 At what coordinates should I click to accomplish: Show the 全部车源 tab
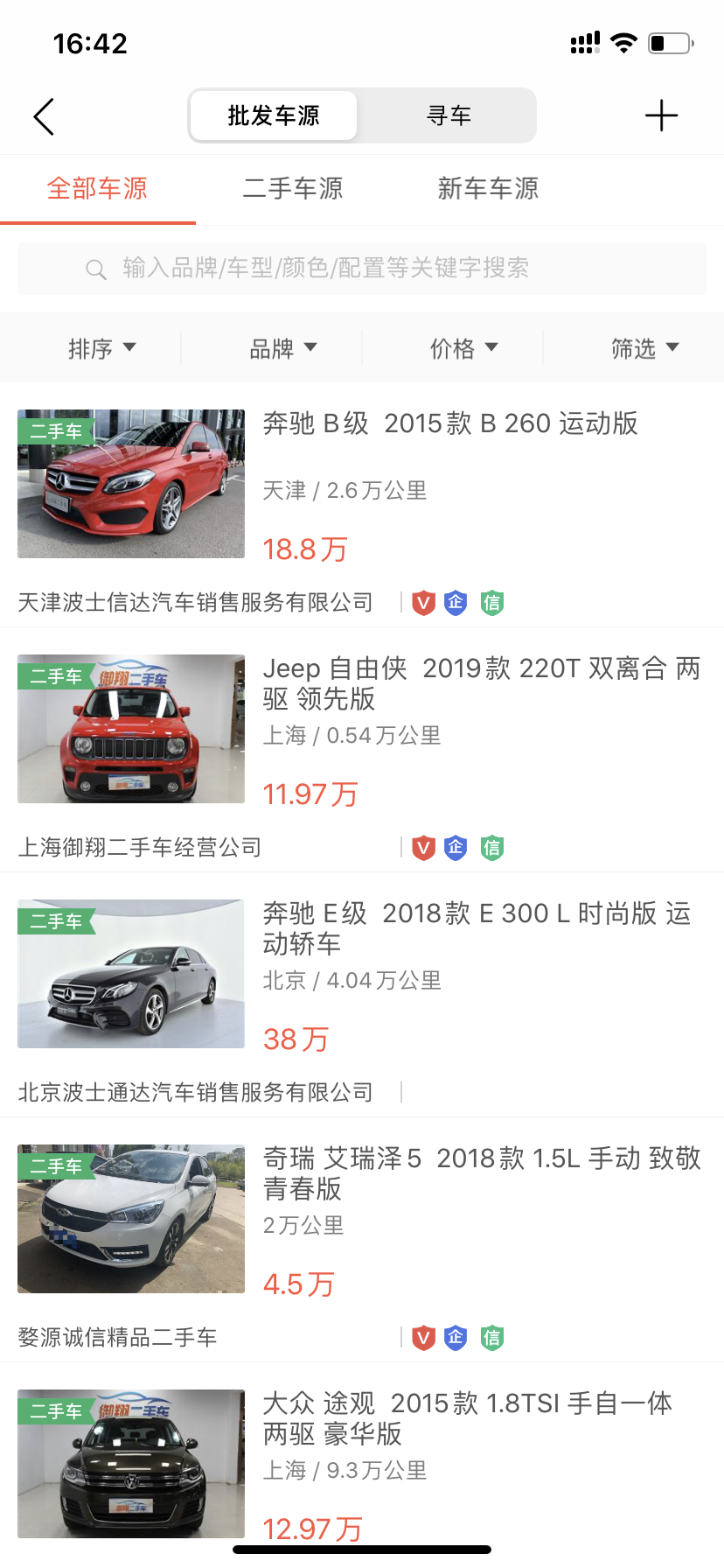pyautogui.click(x=97, y=189)
